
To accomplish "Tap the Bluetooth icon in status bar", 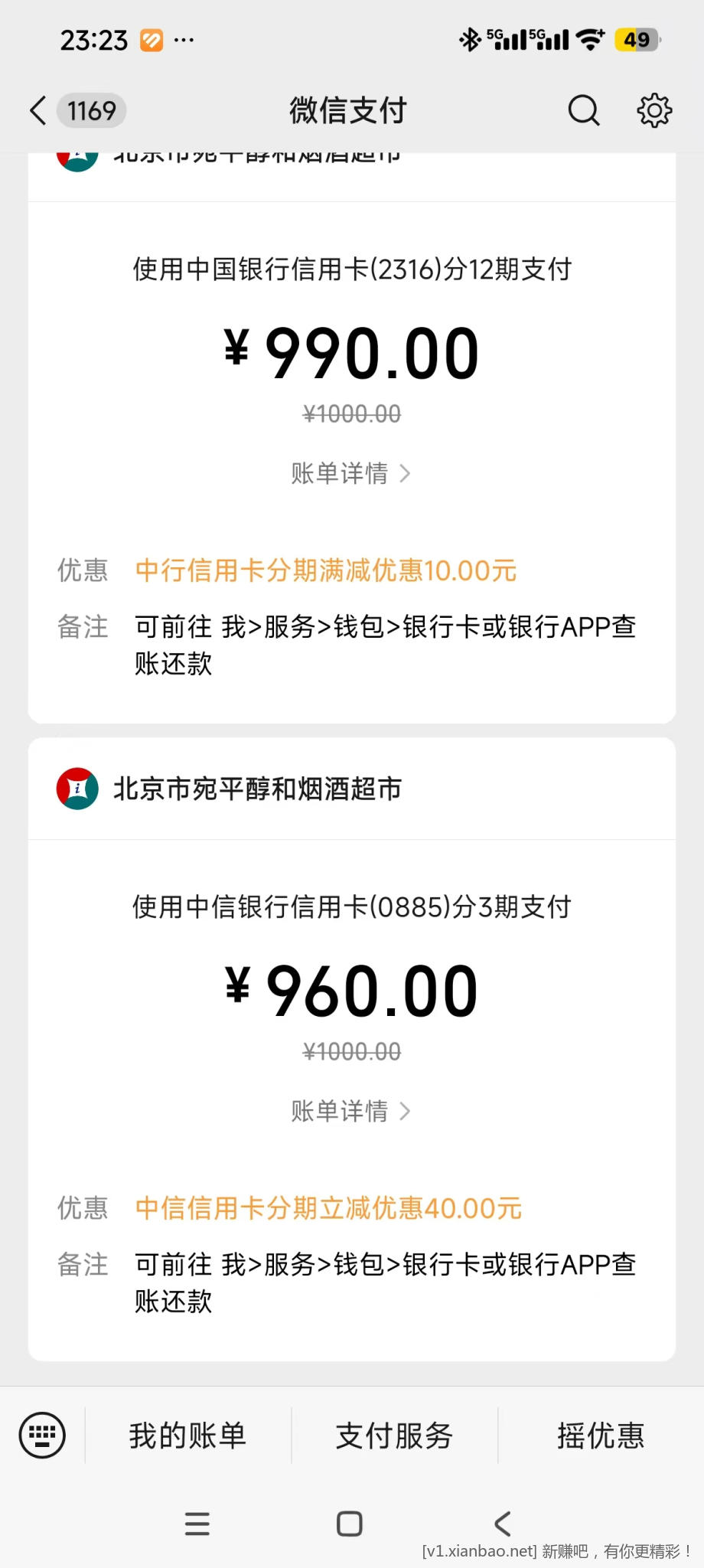I will [x=469, y=39].
